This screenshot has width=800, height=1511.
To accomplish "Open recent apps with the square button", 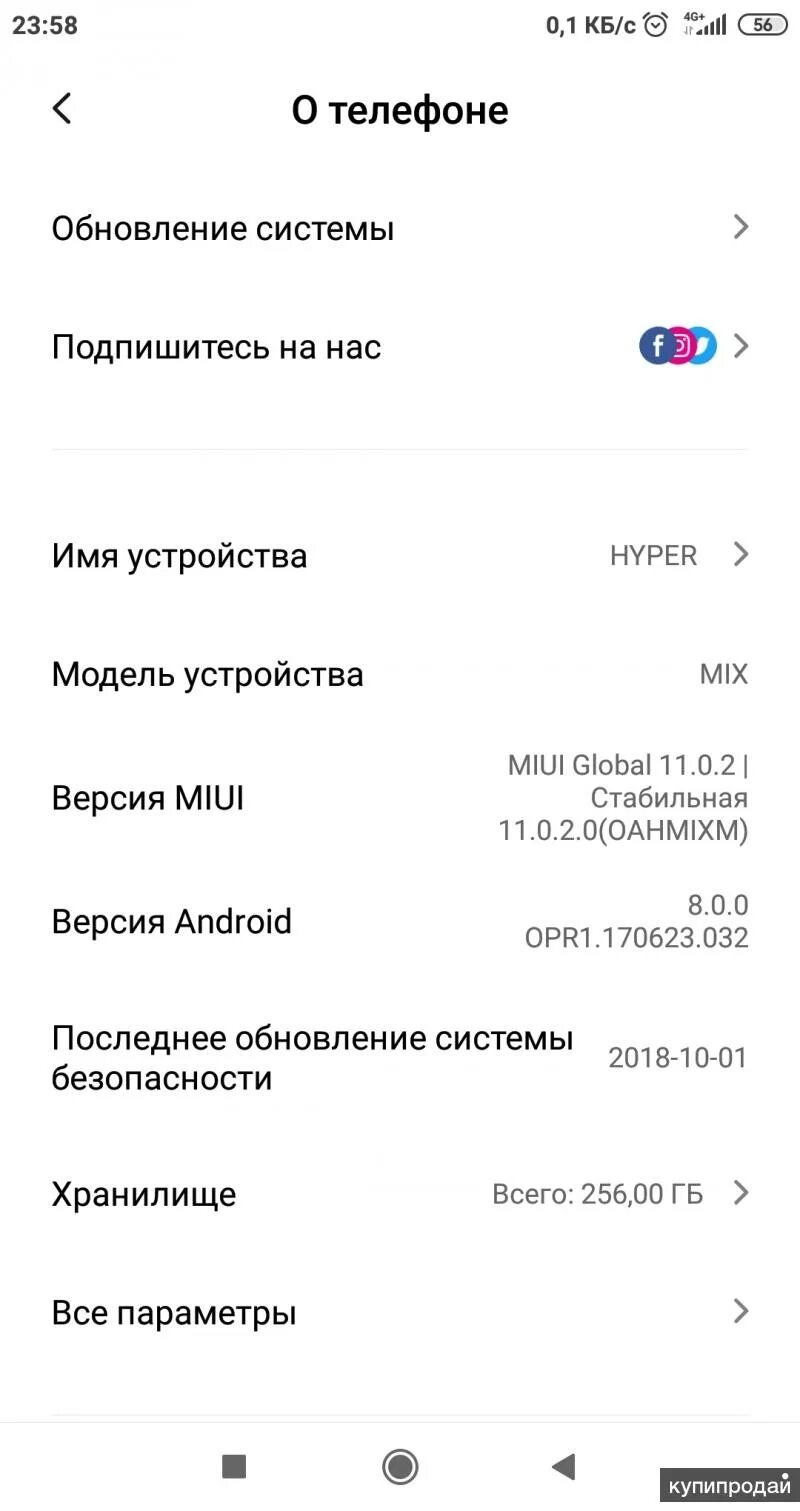I will coord(234,1466).
